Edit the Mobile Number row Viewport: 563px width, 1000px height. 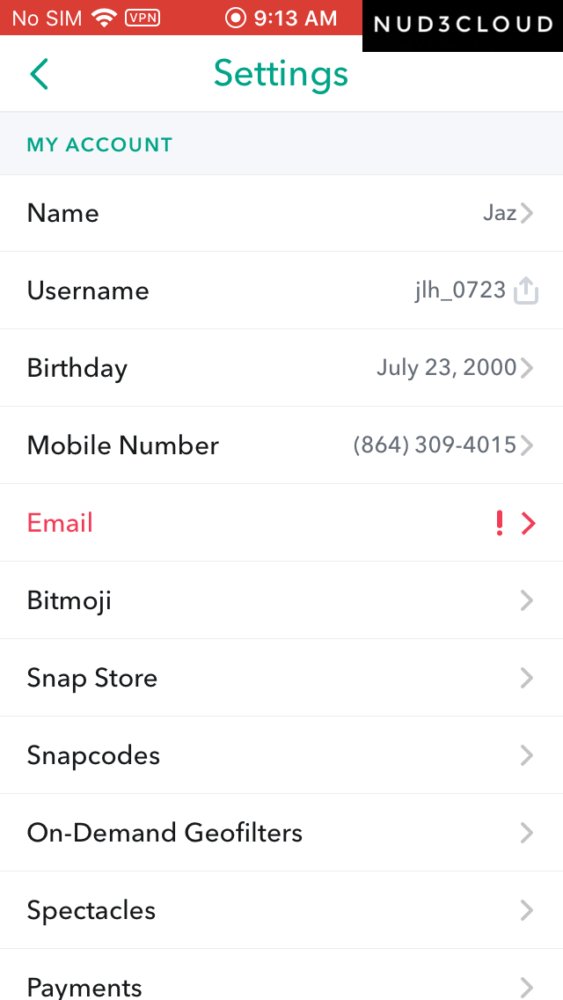pyautogui.click(x=281, y=445)
